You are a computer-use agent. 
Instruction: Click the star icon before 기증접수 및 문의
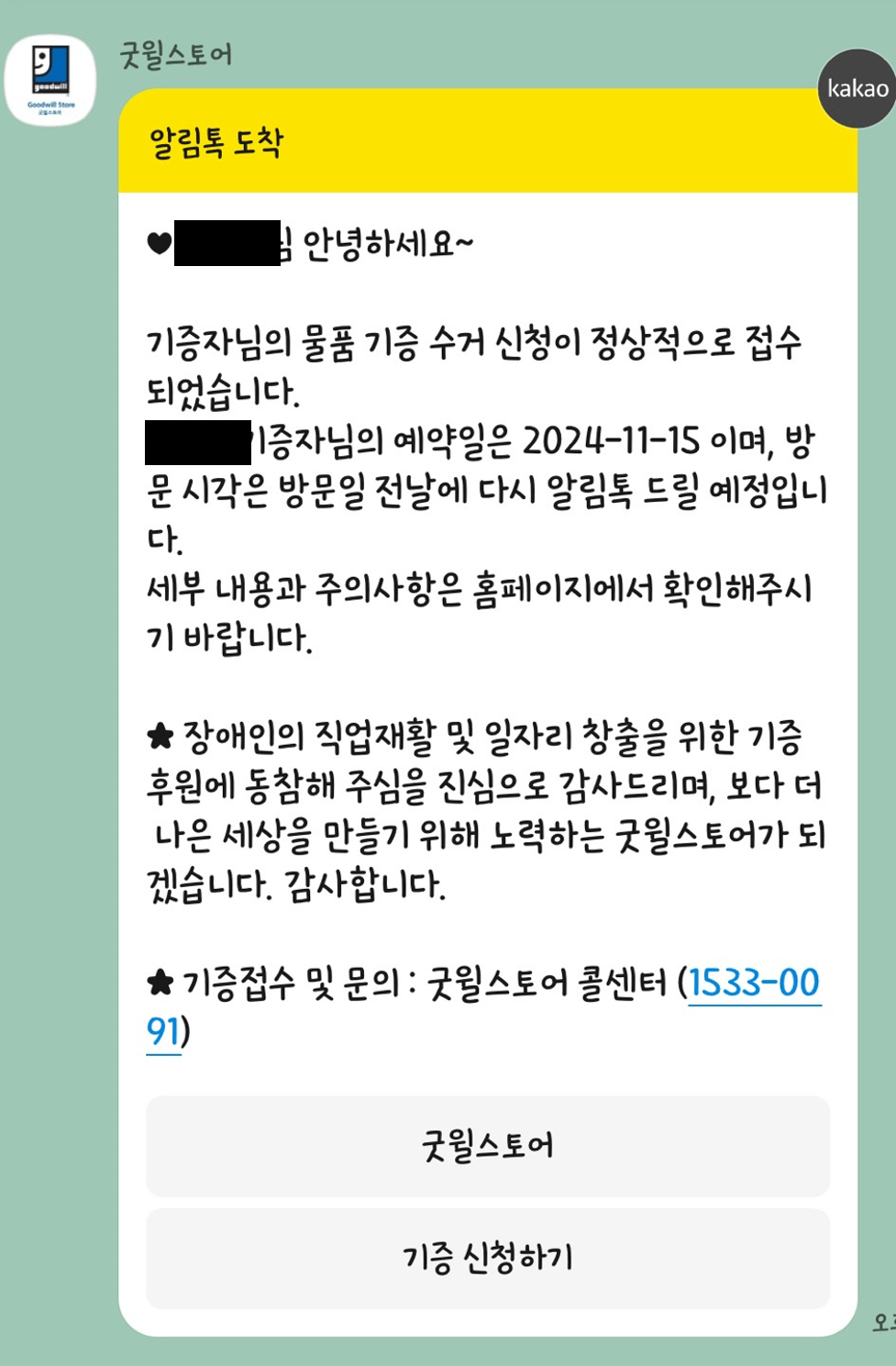point(159,982)
